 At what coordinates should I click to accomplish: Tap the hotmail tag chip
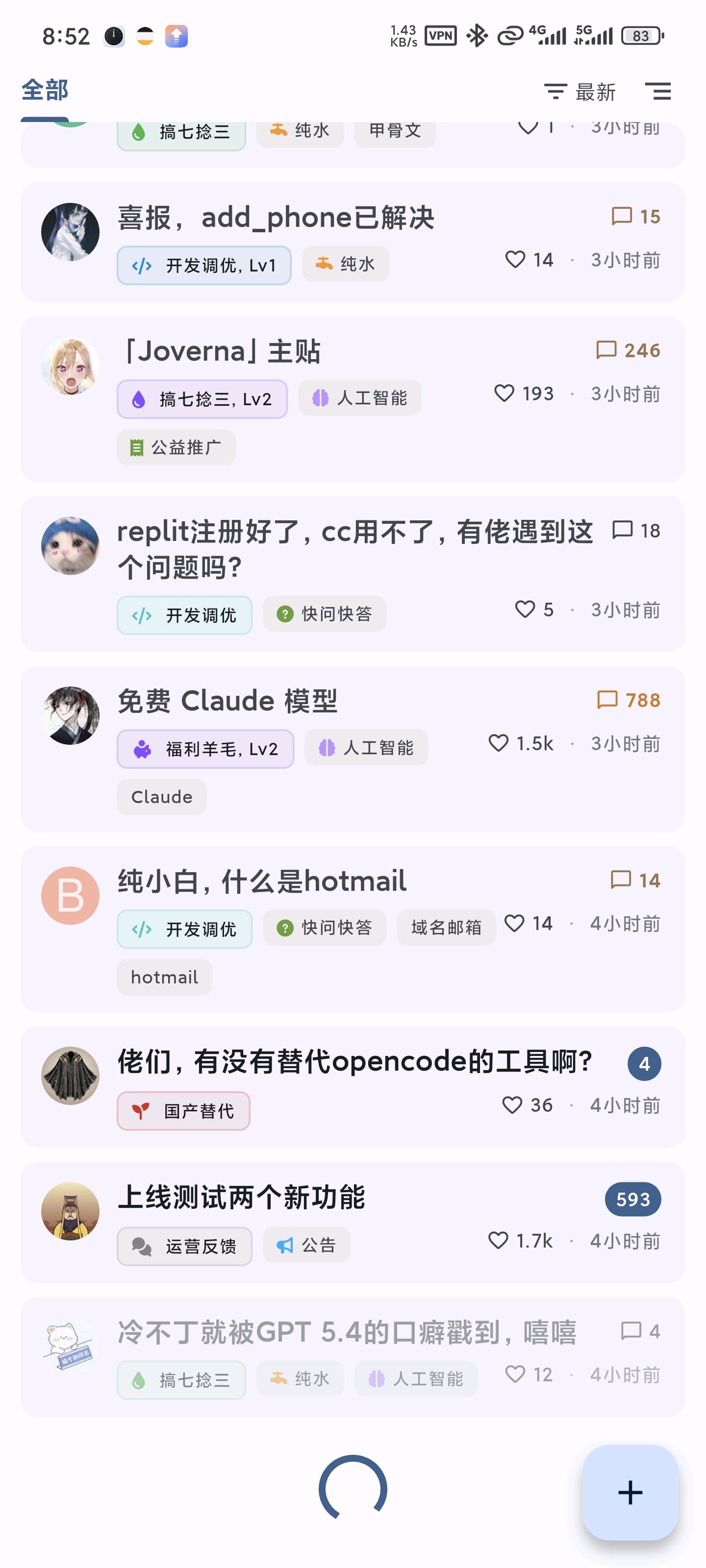point(164,977)
